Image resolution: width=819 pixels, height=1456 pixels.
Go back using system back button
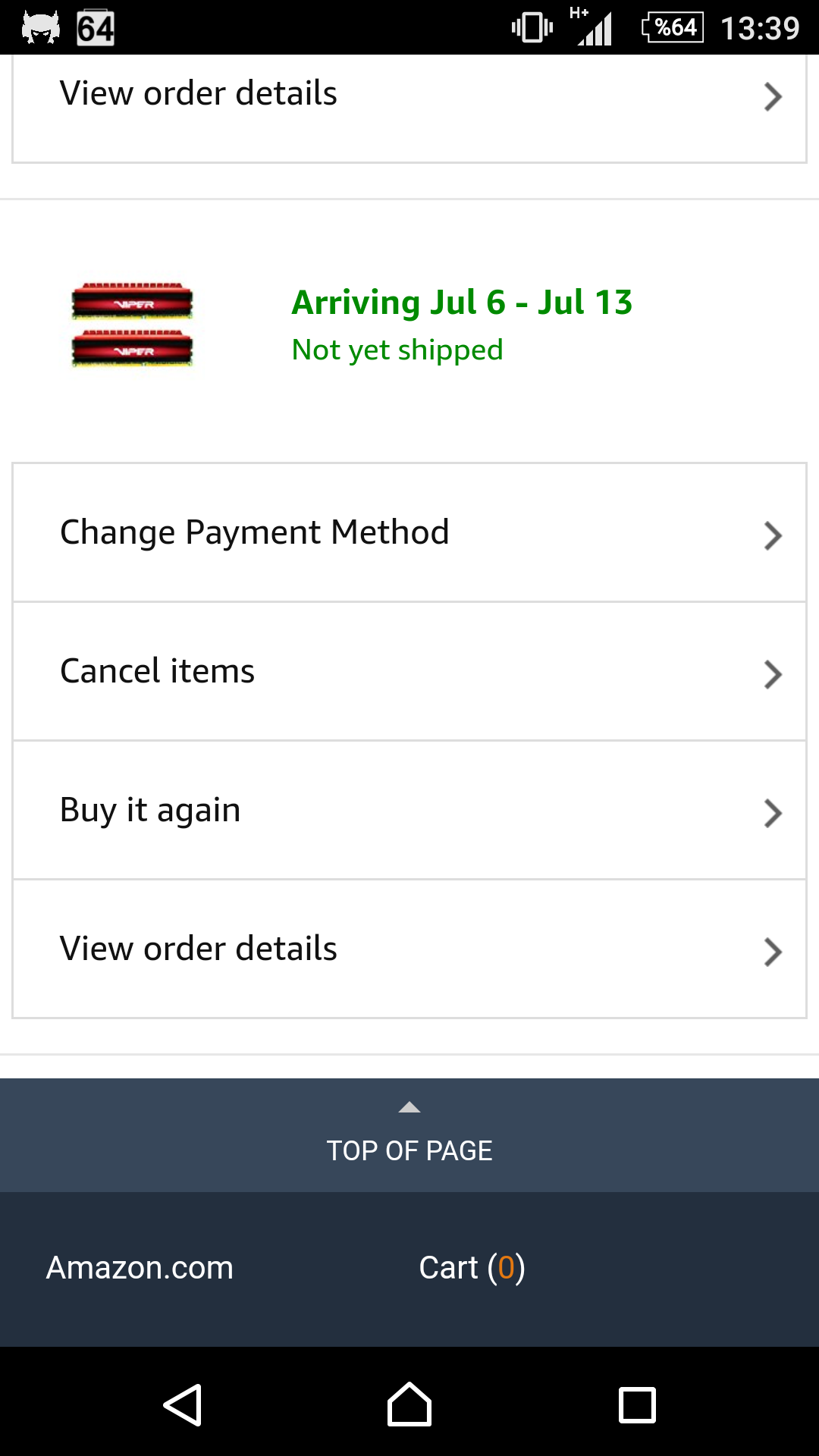(182, 1404)
